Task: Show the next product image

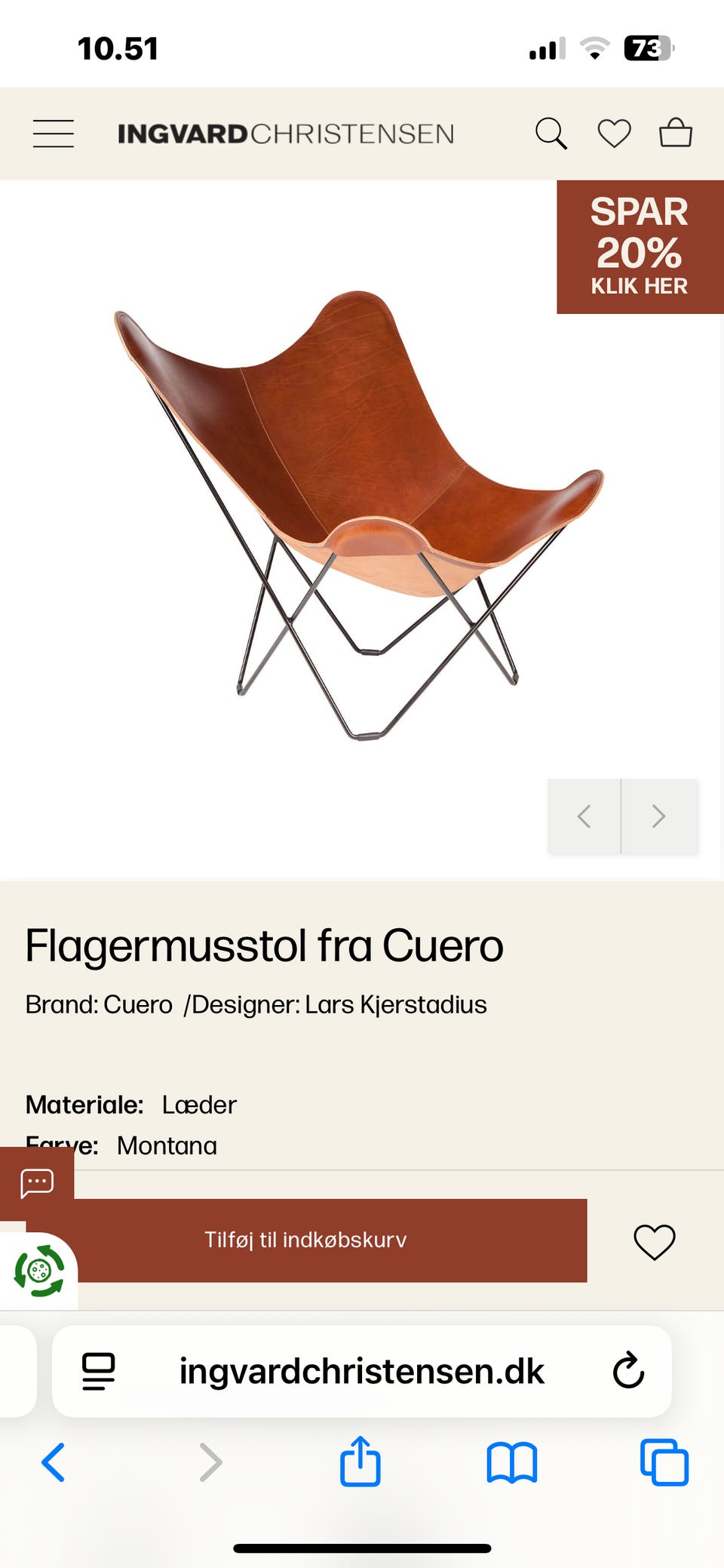Action: 660,816
